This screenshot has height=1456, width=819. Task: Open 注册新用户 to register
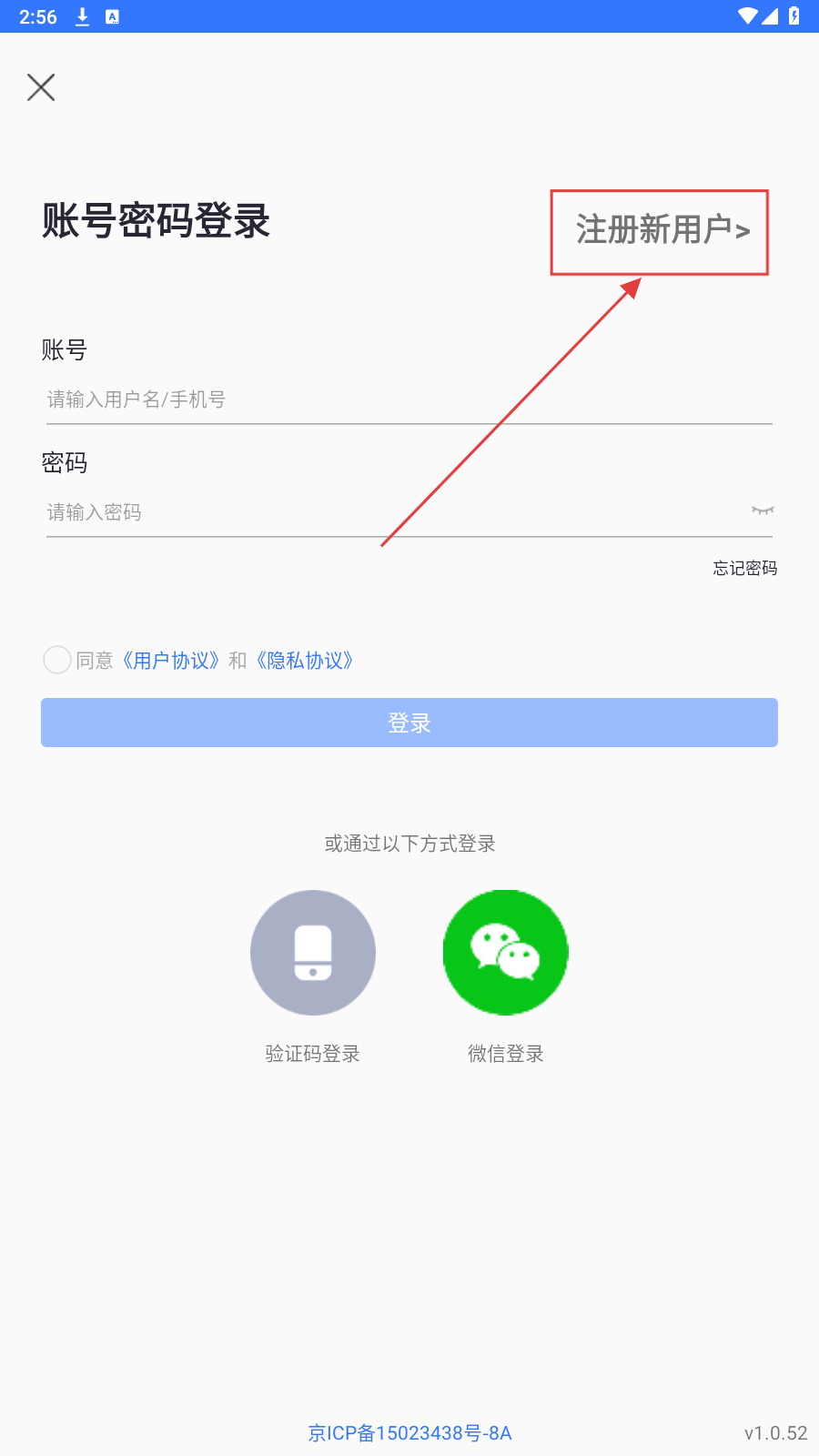coord(662,230)
